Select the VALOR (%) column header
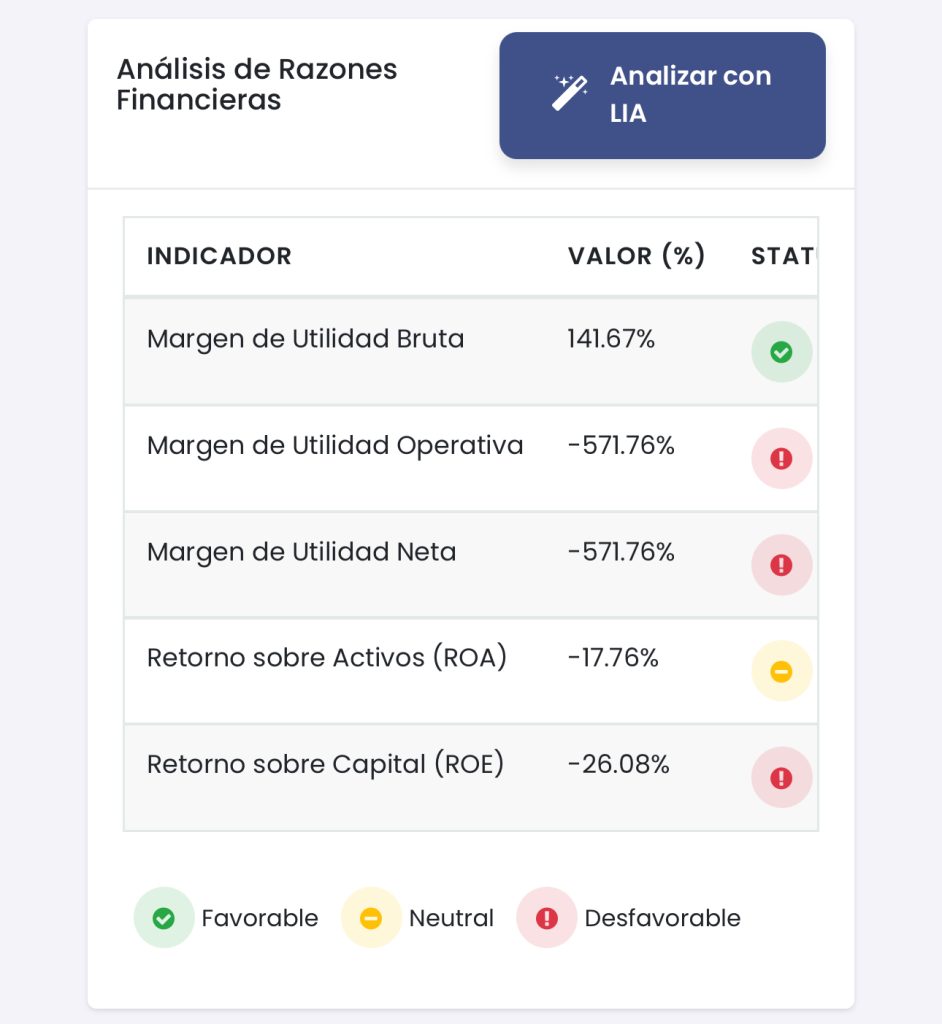The height and width of the screenshot is (1024, 942). 637,256
